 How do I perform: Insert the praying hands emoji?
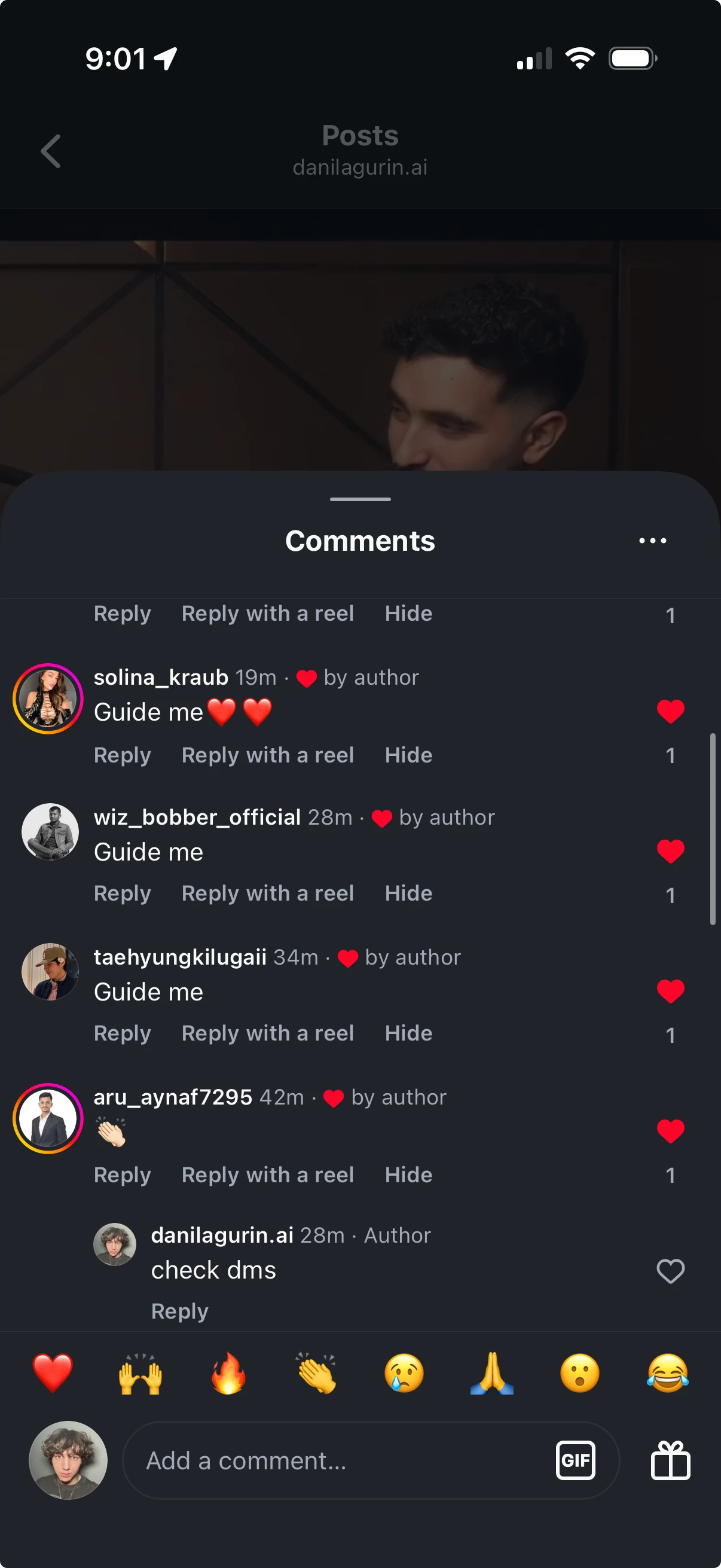point(491,1374)
